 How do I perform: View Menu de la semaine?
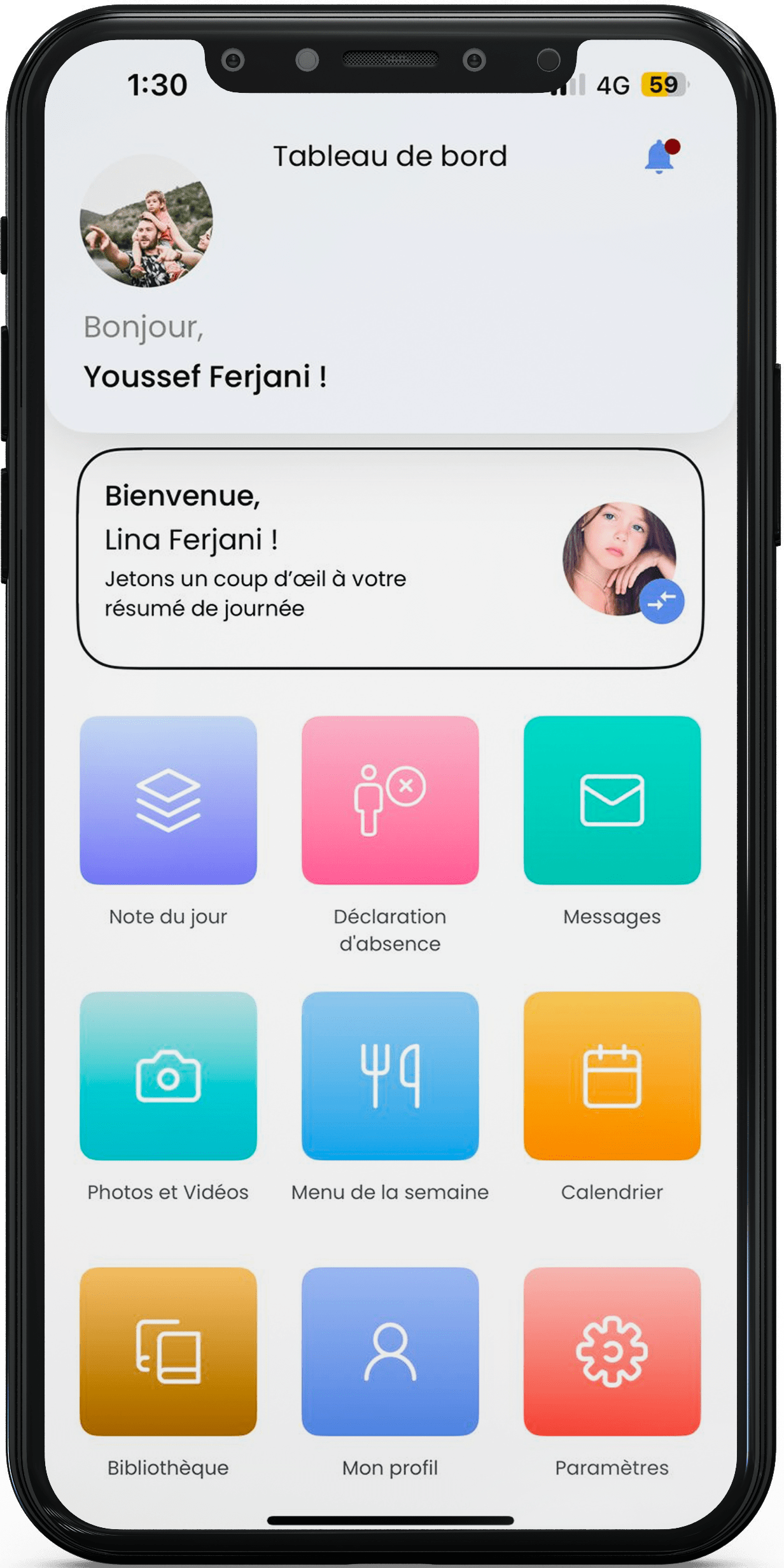tap(390, 1075)
